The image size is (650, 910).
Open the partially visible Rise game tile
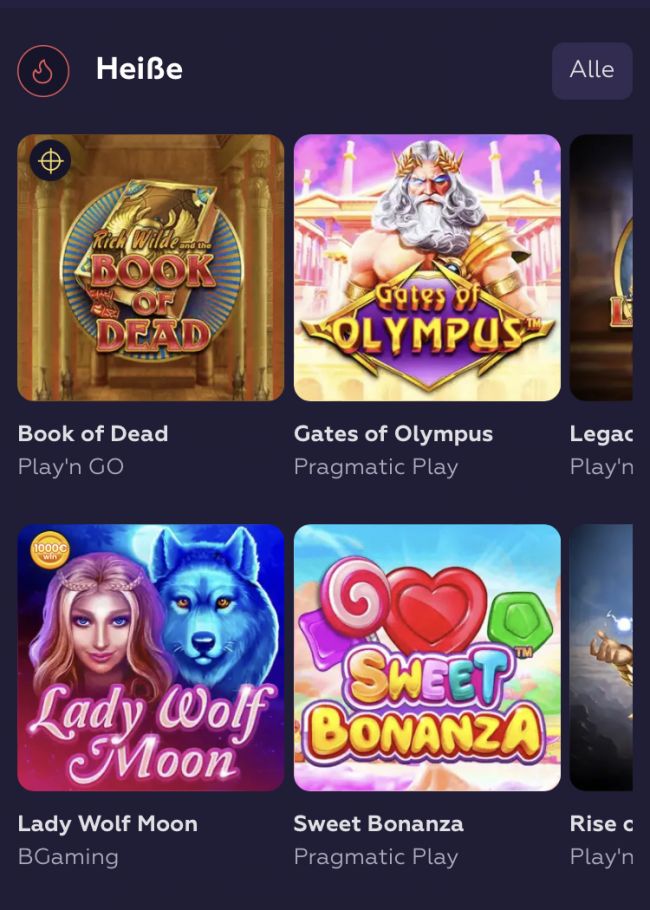(602, 657)
